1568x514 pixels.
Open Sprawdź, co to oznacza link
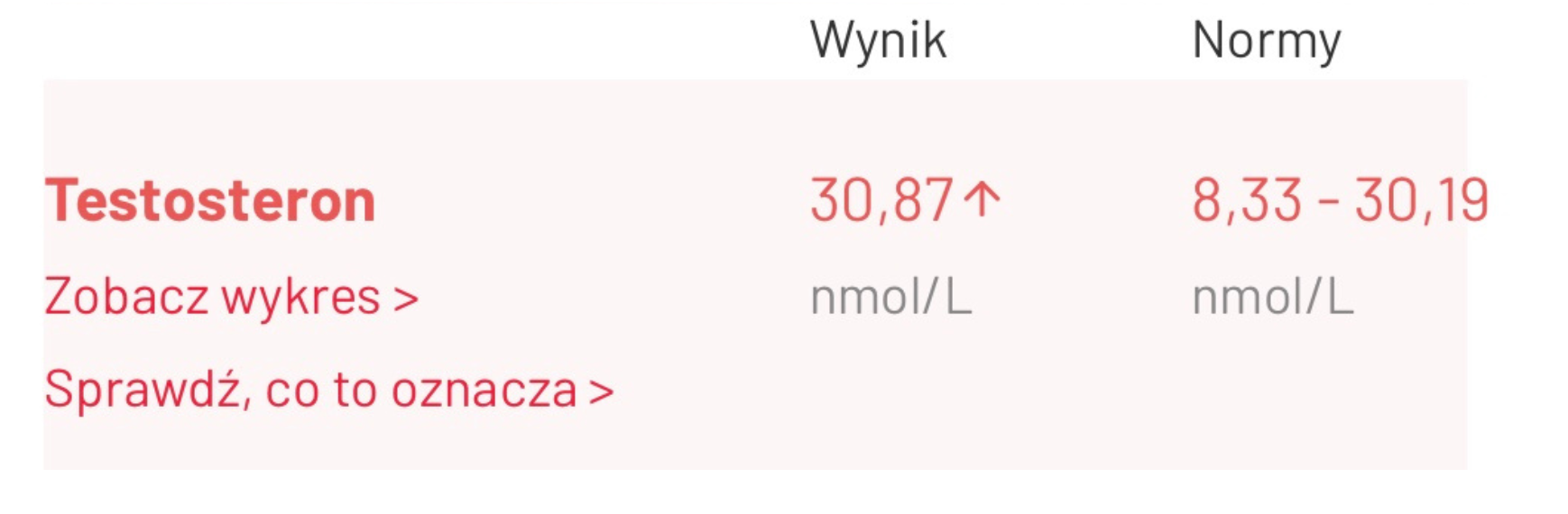click(x=329, y=390)
